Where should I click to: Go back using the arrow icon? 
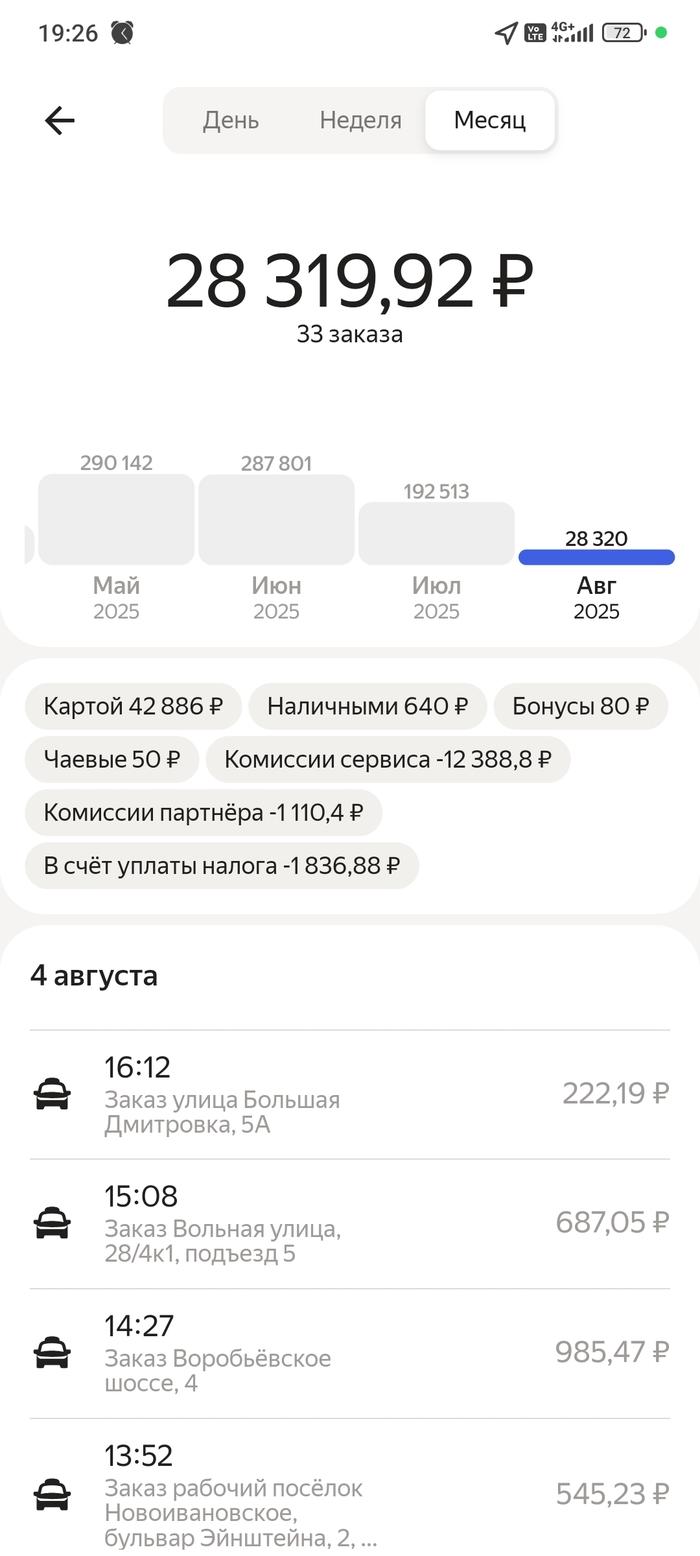click(60, 121)
